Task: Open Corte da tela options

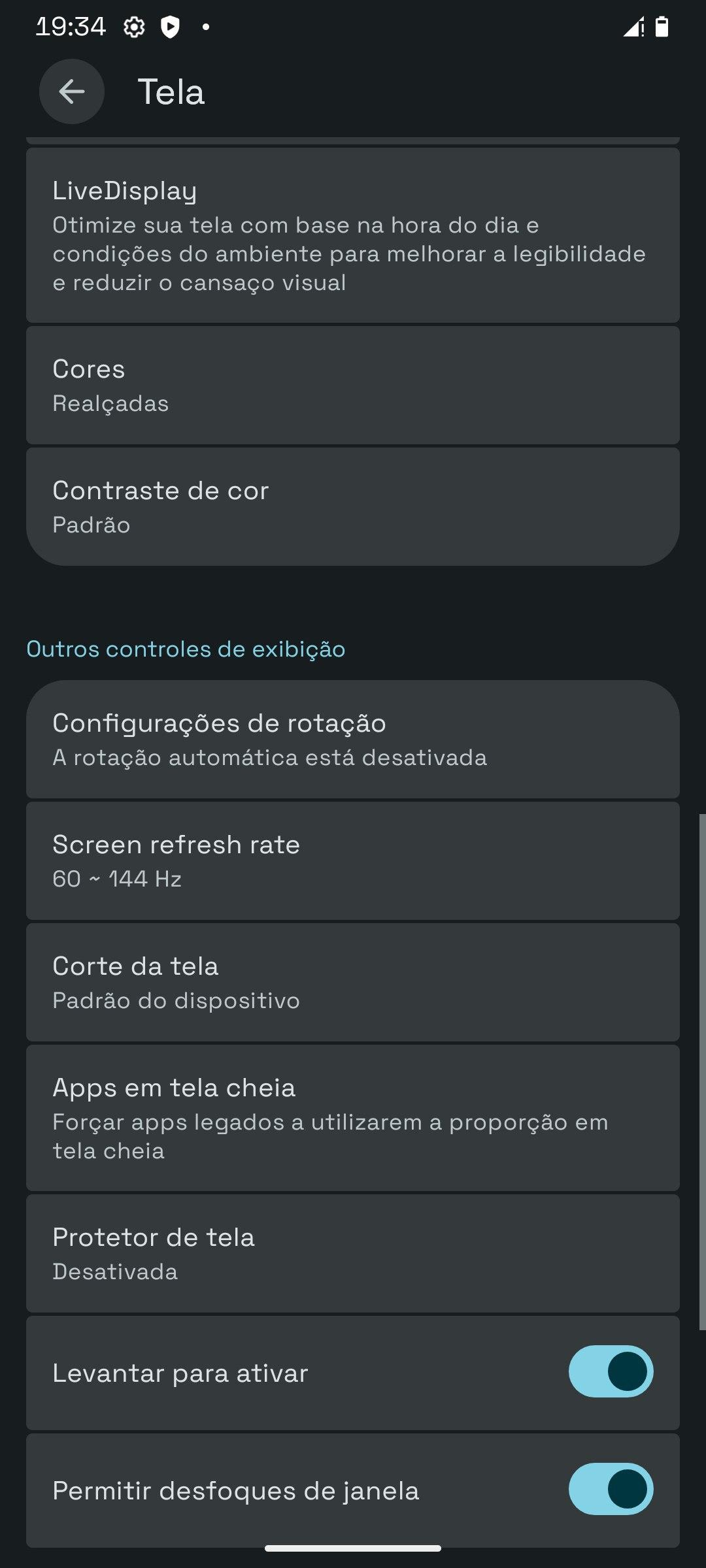Action: pos(353,982)
